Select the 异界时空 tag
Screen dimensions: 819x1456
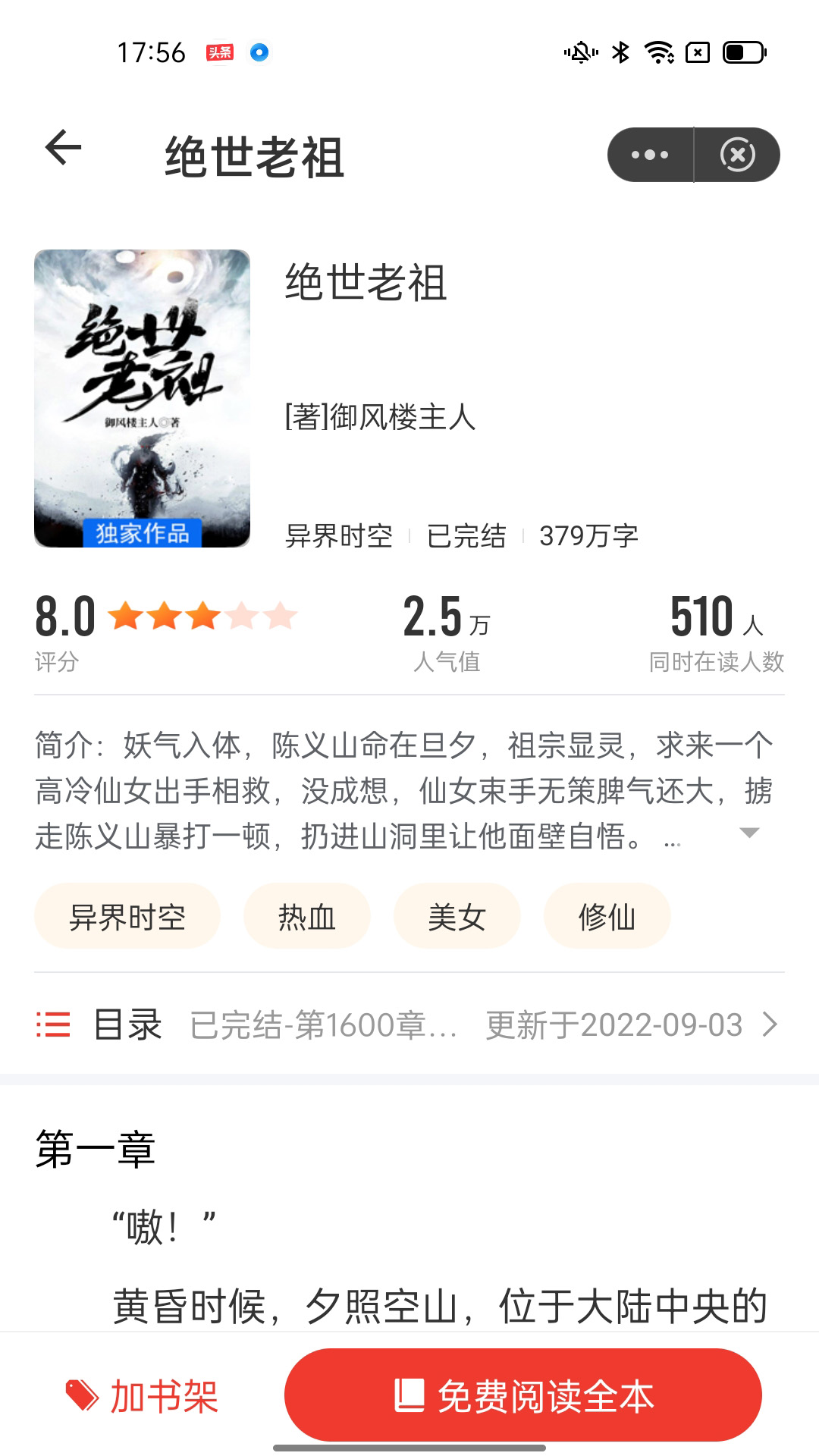[x=126, y=916]
